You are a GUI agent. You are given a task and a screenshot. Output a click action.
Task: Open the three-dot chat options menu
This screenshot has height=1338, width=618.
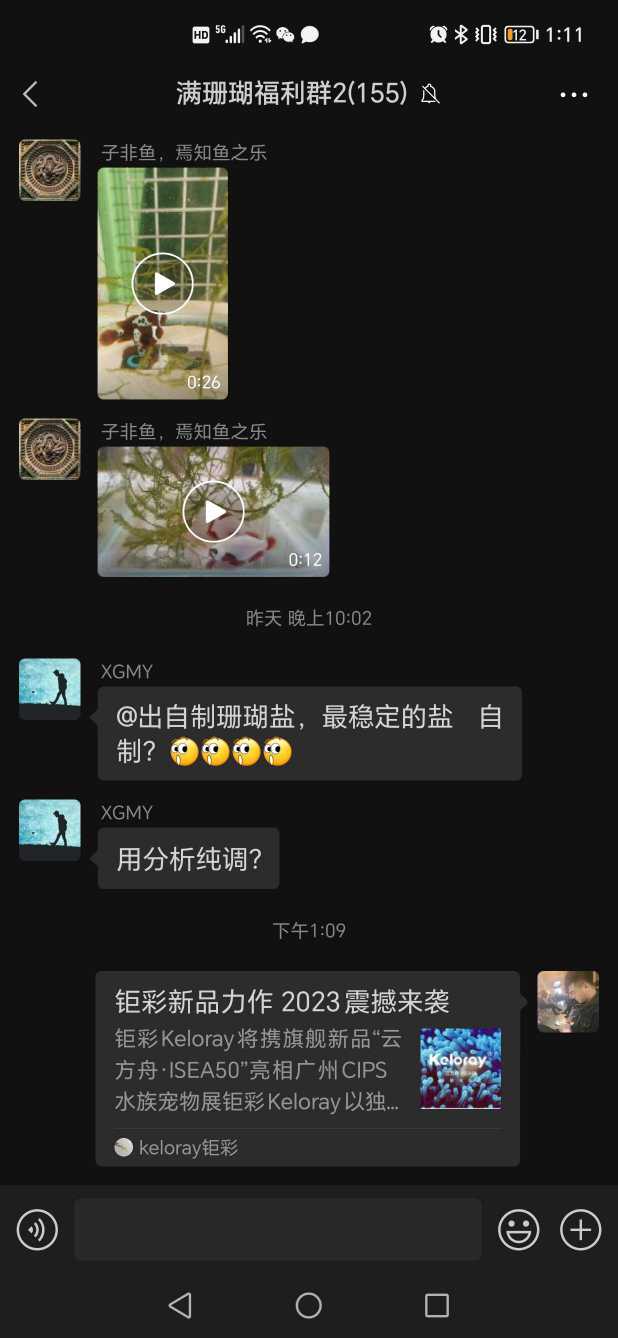pos(574,95)
